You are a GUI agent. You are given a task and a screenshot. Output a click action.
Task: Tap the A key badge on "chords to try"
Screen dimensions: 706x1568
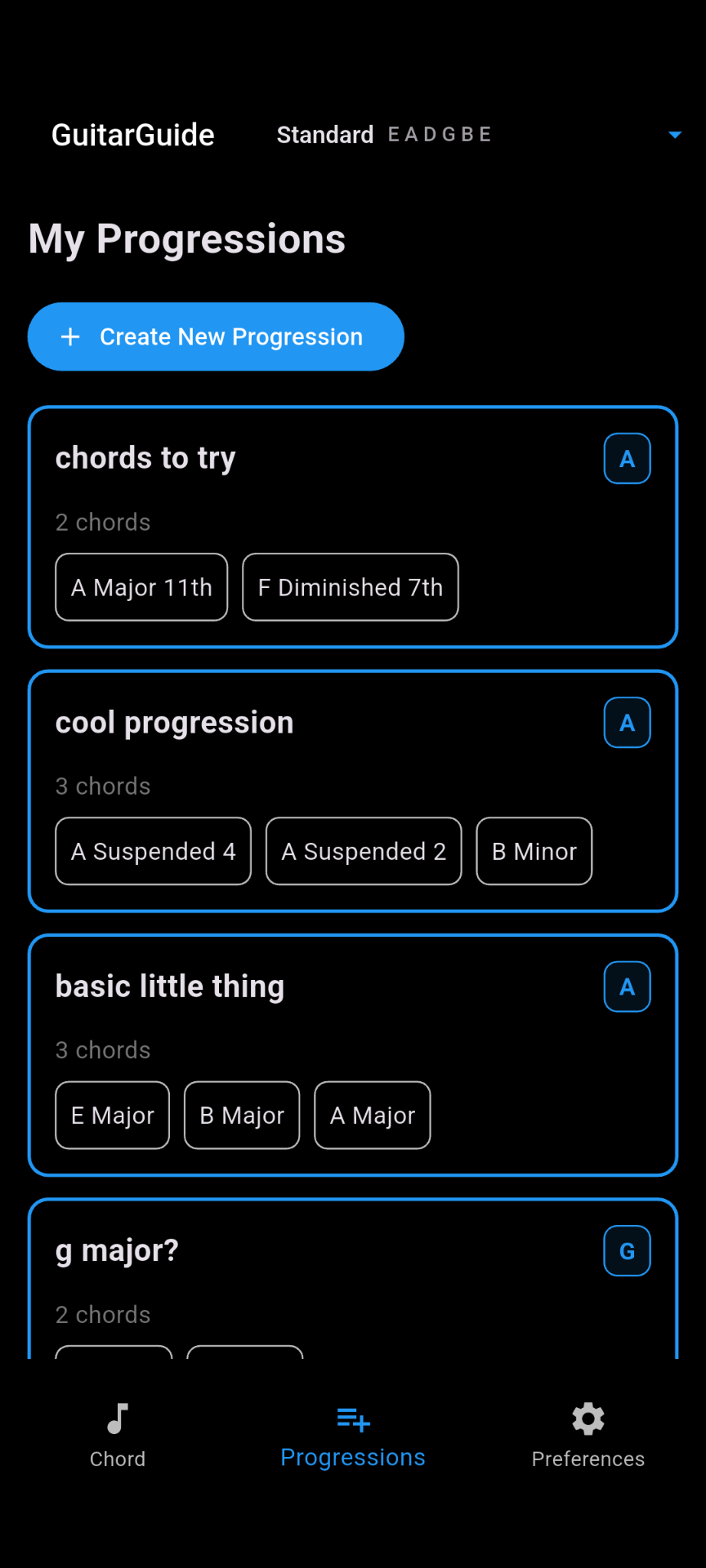coord(627,458)
